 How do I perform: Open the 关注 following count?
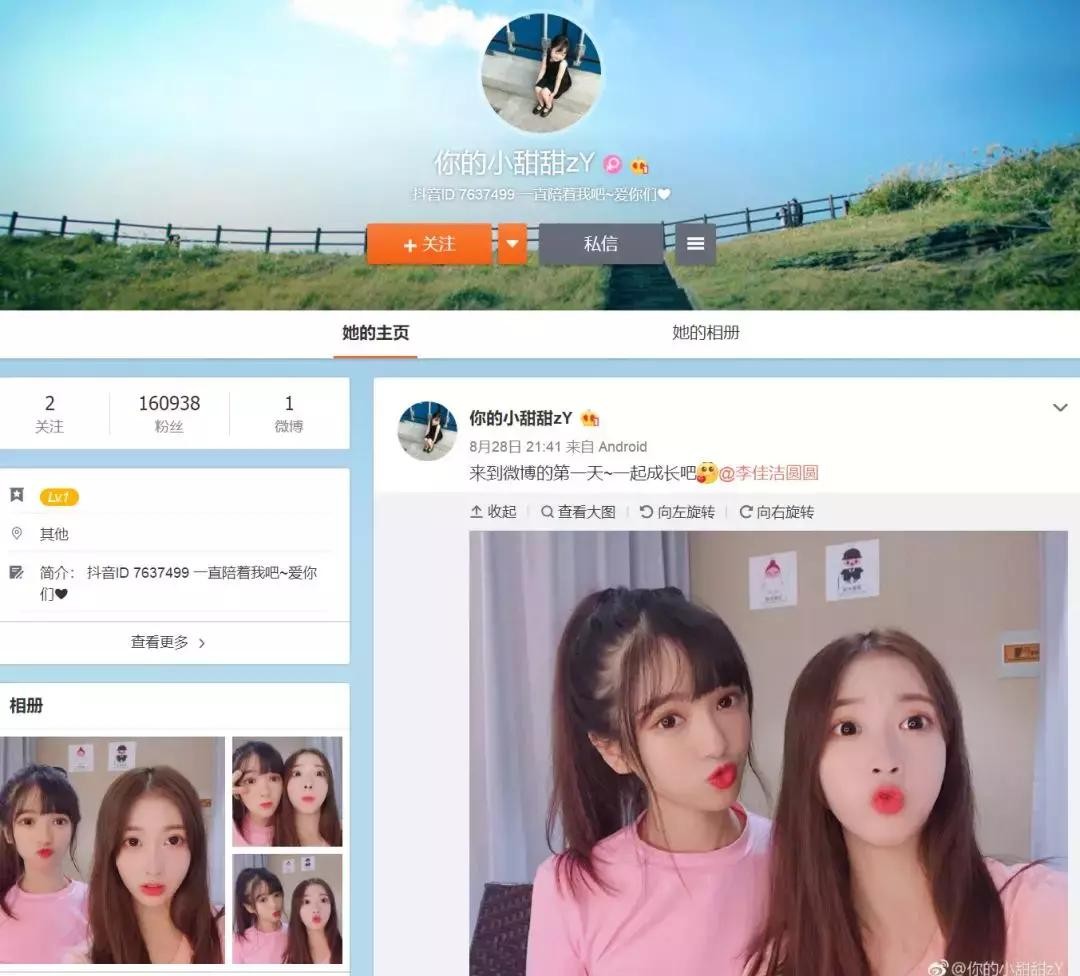click(49, 414)
